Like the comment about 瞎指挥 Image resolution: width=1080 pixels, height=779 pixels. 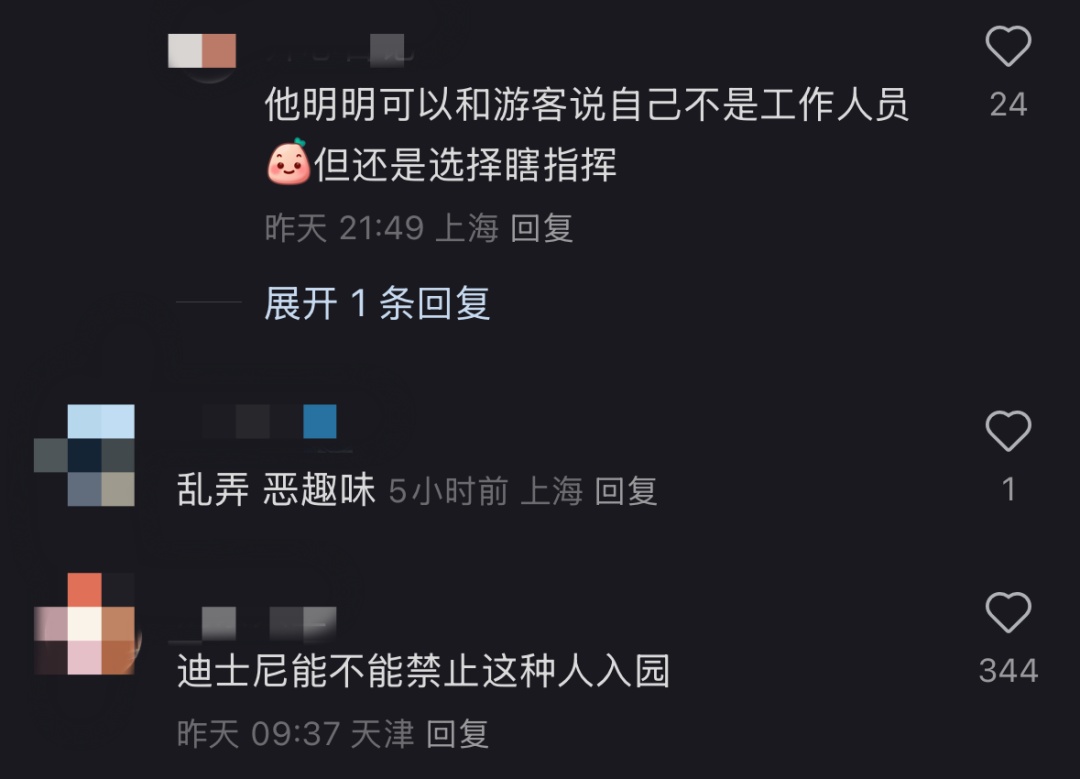point(1007,47)
